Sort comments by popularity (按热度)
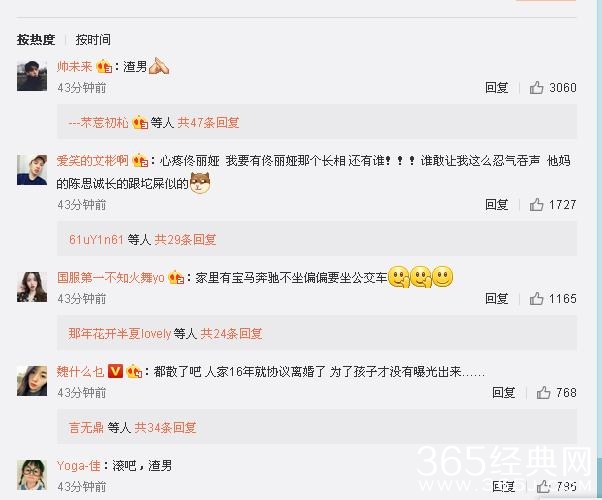The image size is (602, 500). click(x=36, y=40)
